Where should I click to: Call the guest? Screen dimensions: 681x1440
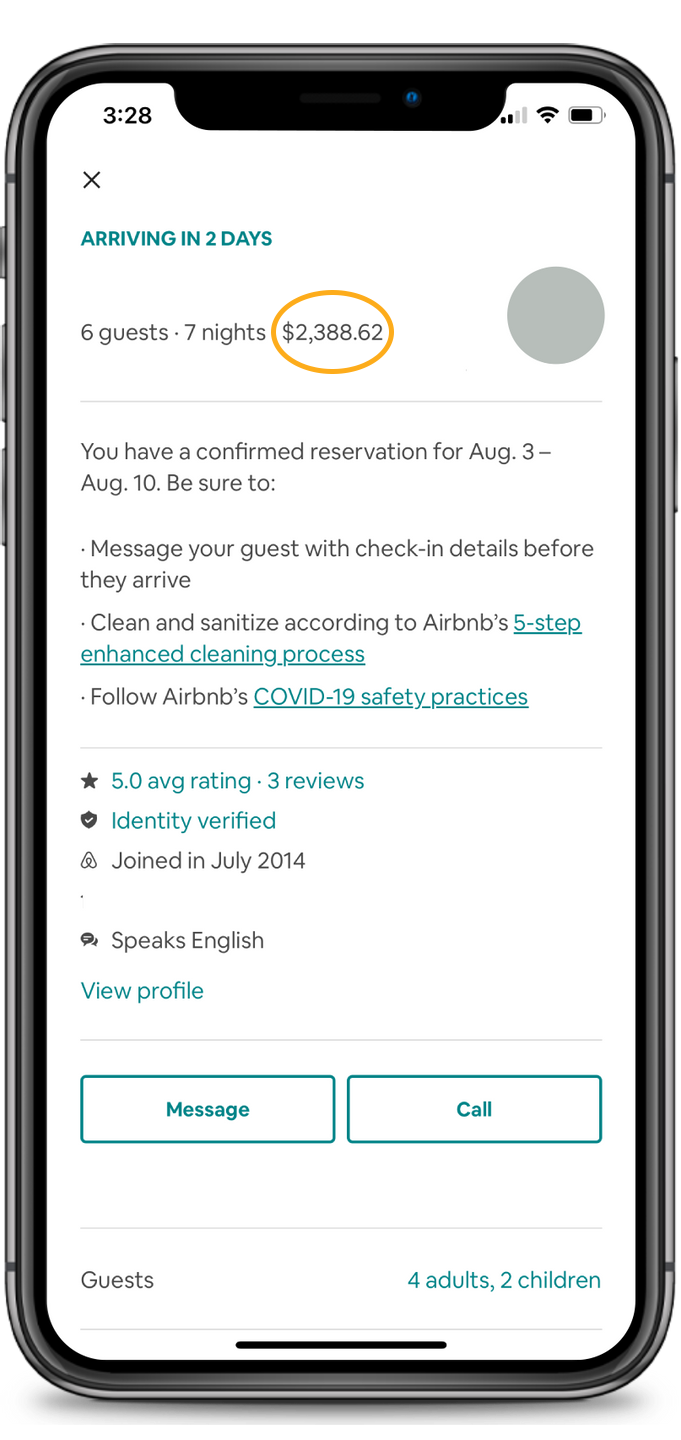pos(474,1109)
